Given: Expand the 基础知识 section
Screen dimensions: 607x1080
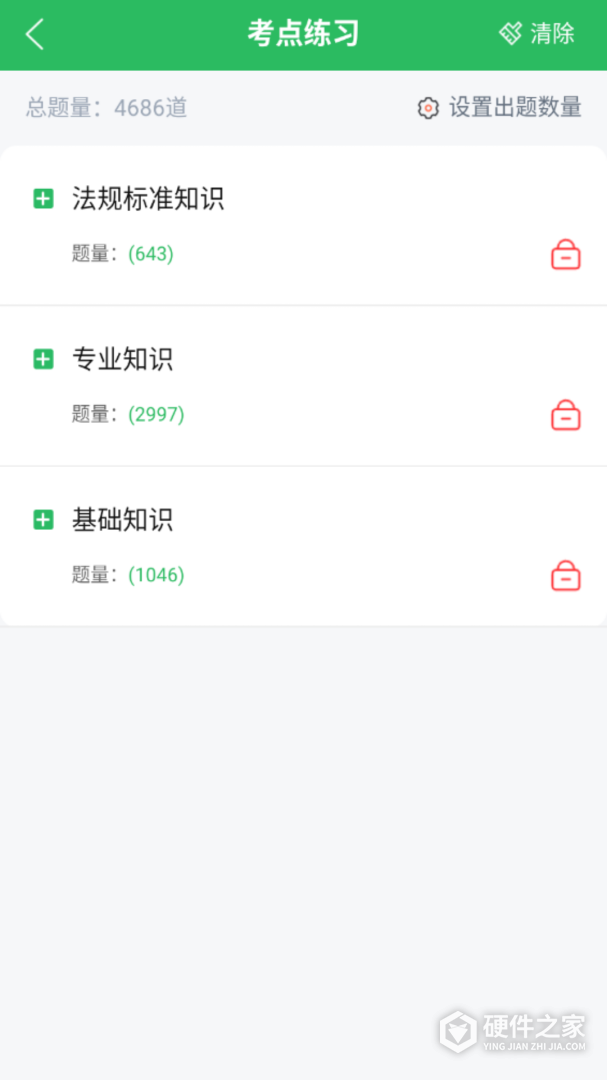Looking at the screenshot, I should pyautogui.click(x=43, y=520).
